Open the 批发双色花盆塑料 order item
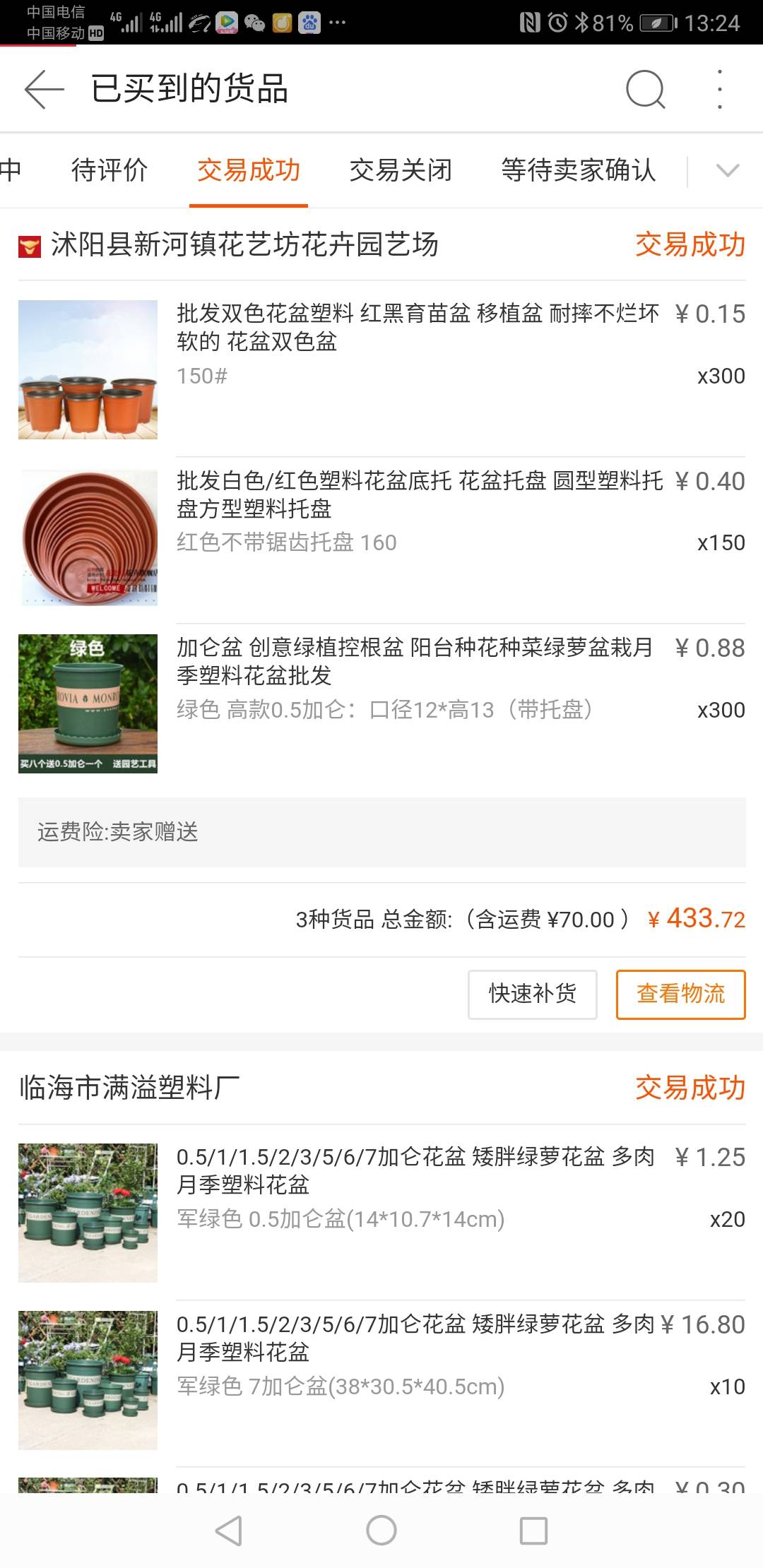This screenshot has width=763, height=1568. [x=417, y=328]
